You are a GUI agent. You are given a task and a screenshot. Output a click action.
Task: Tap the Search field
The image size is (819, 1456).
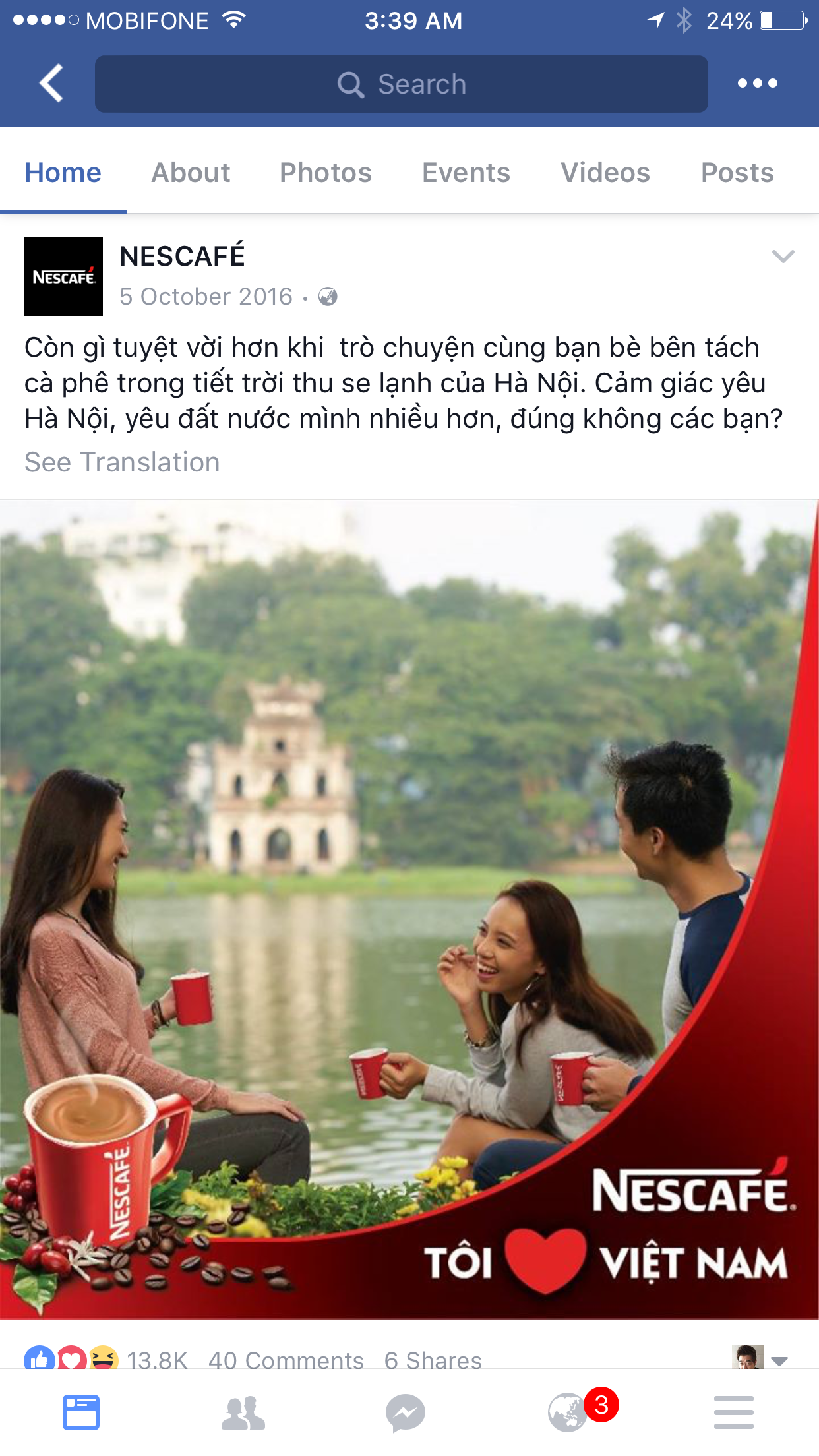(401, 84)
